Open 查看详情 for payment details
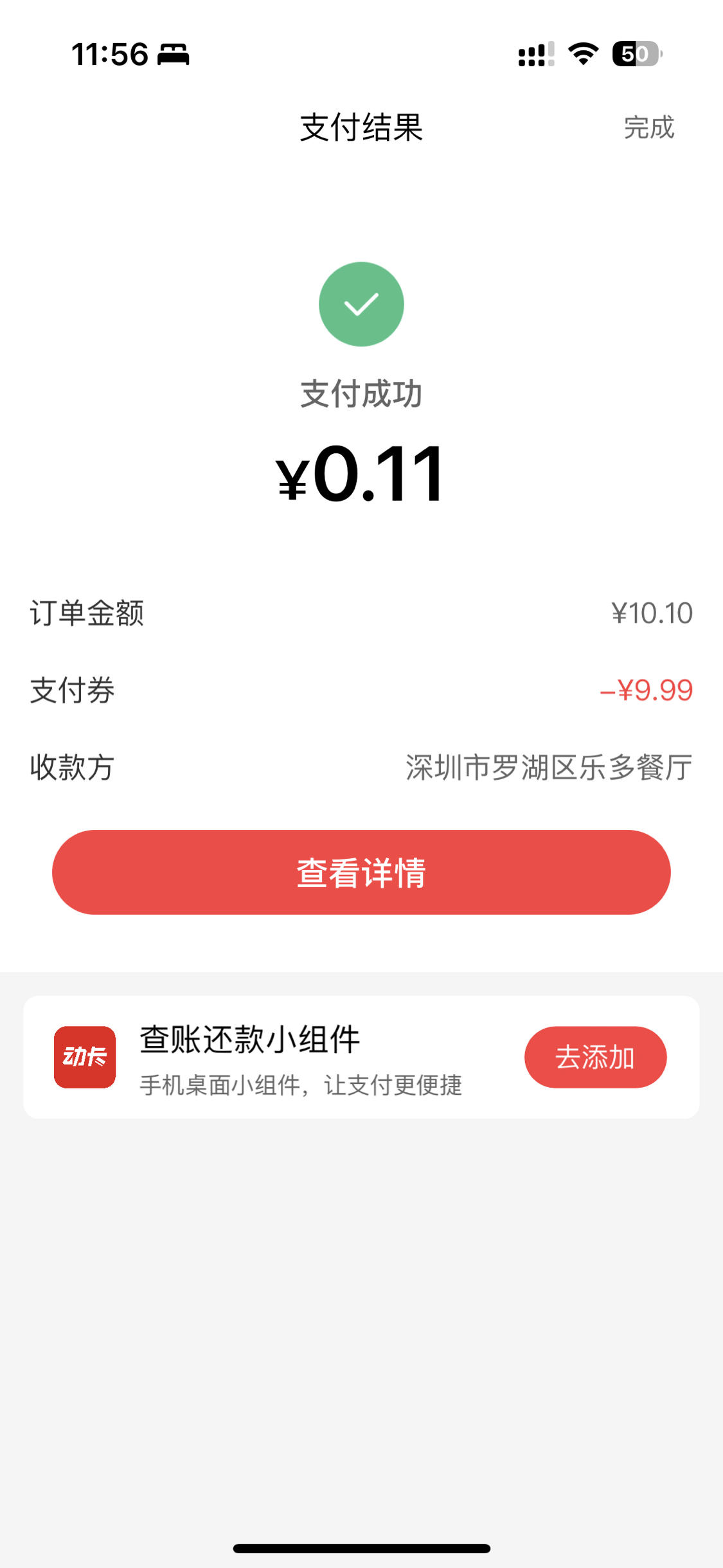723x1568 pixels. click(x=361, y=872)
